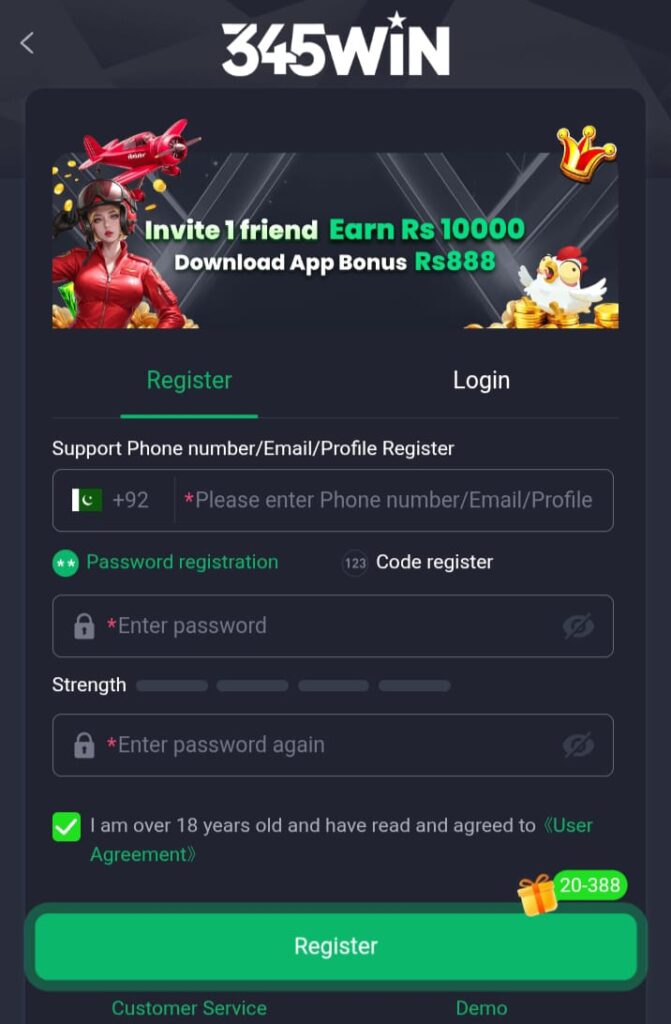Open the +92 country code picker

[x=111, y=500]
